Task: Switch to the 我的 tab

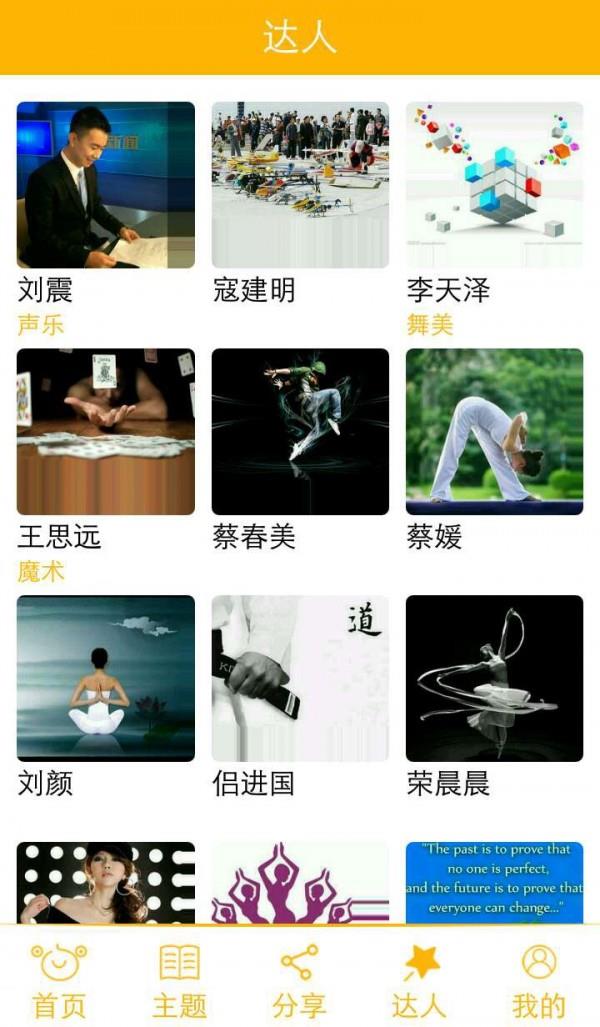Action: pos(539,980)
